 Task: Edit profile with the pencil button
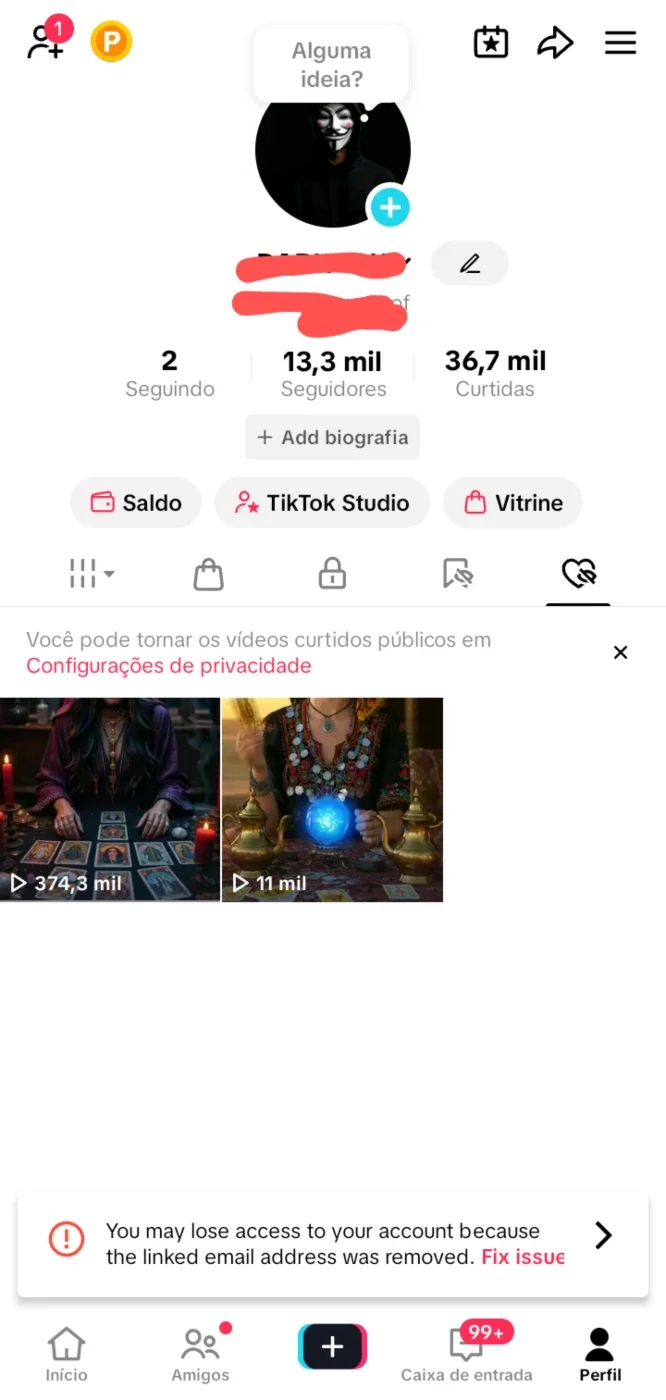pos(470,264)
